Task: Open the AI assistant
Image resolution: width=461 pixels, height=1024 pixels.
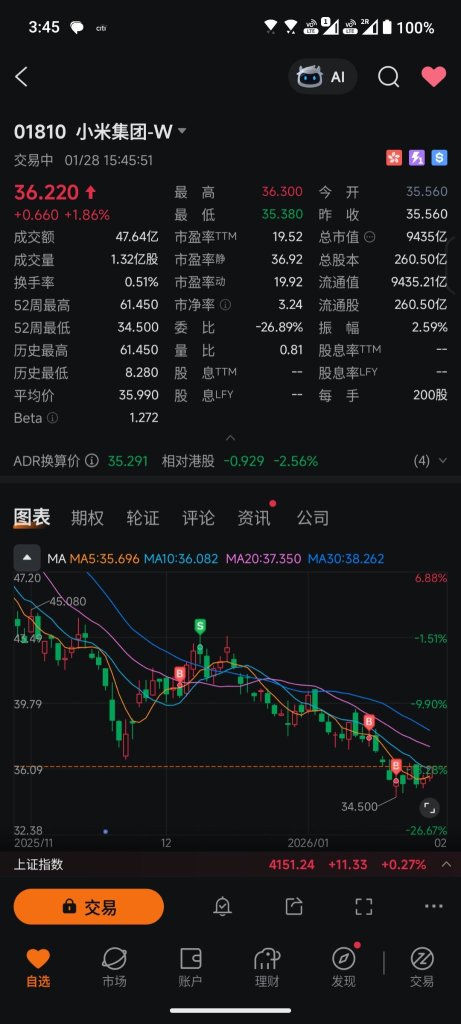Action: click(x=323, y=77)
